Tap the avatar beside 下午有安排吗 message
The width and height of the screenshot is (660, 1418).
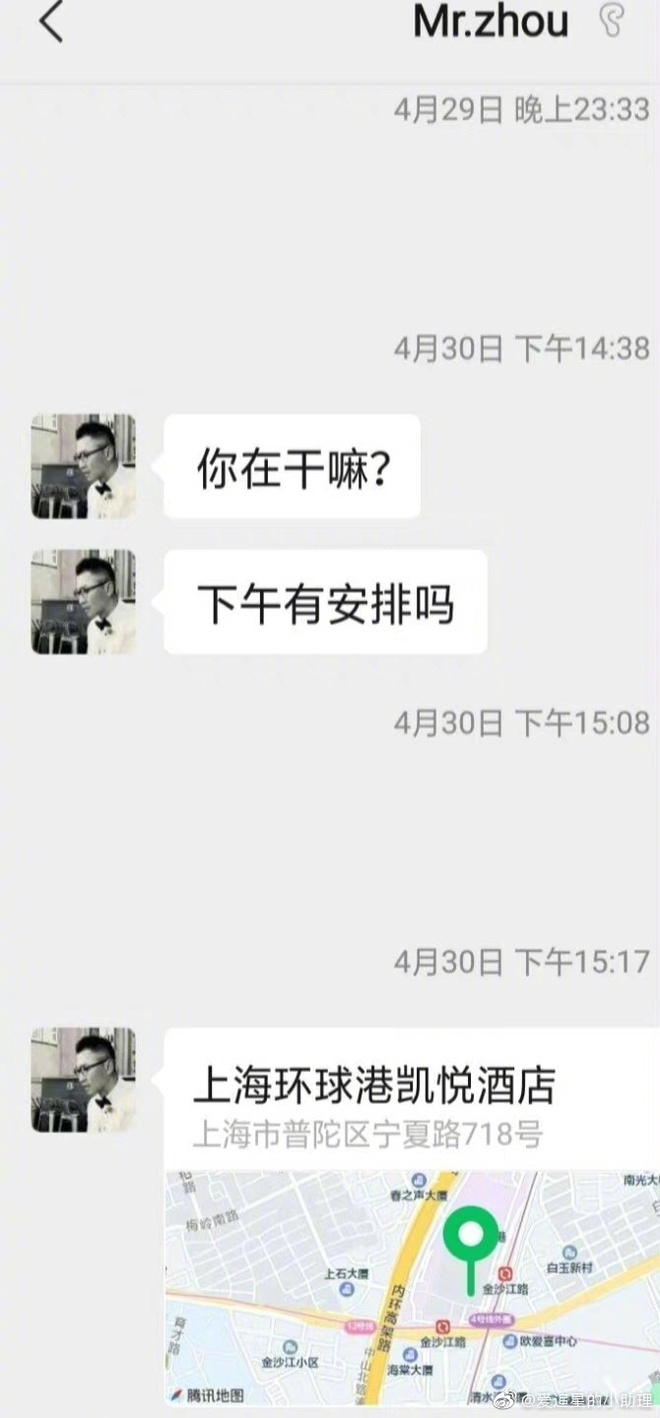pyautogui.click(x=83, y=602)
